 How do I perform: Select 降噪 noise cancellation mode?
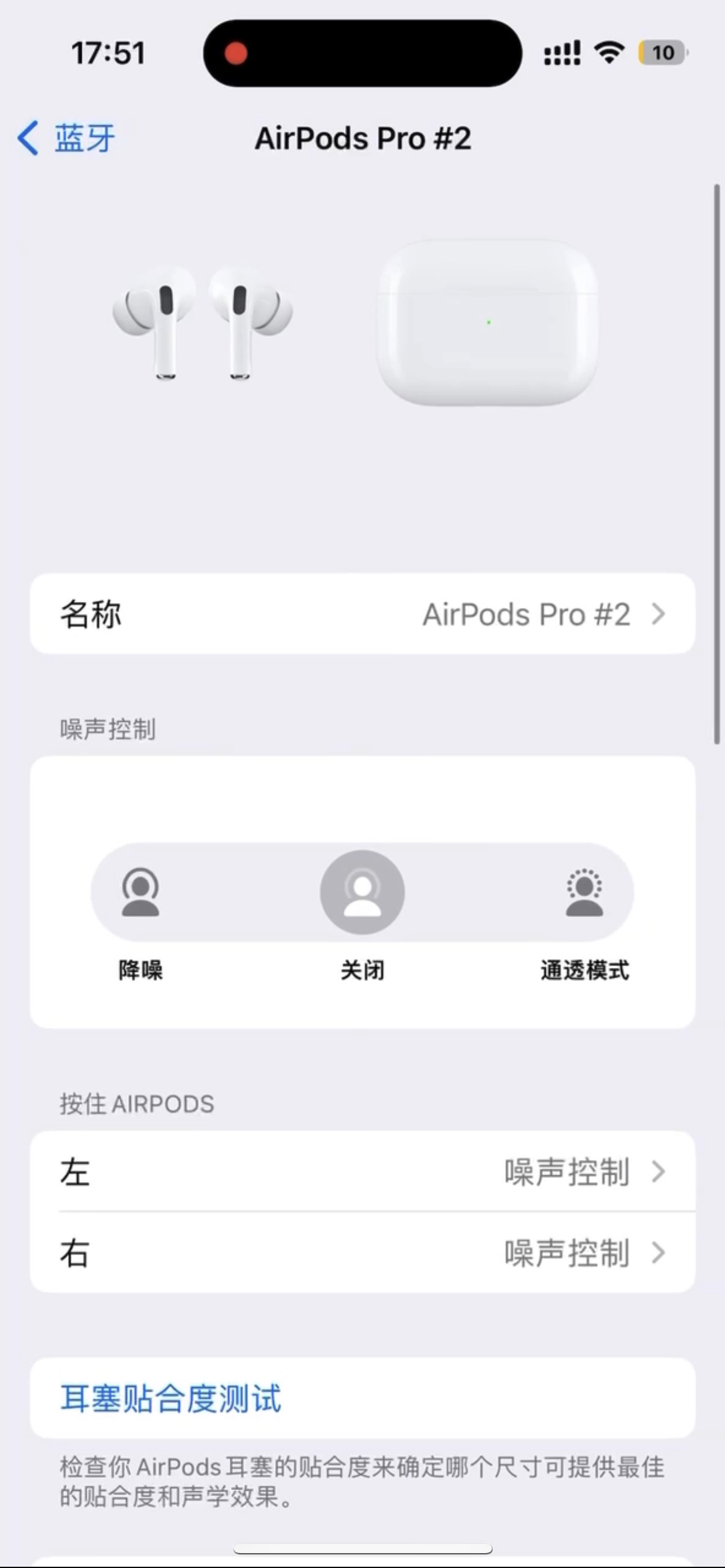pos(141,892)
